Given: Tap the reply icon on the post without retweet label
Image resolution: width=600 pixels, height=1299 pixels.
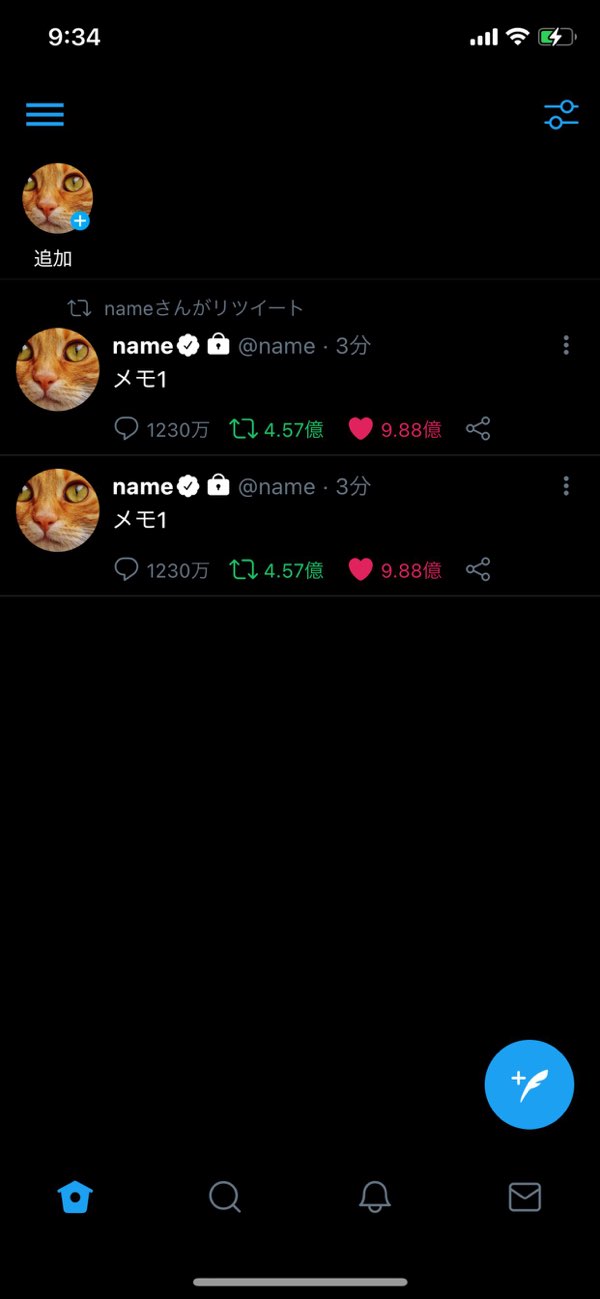Looking at the screenshot, I should (126, 570).
